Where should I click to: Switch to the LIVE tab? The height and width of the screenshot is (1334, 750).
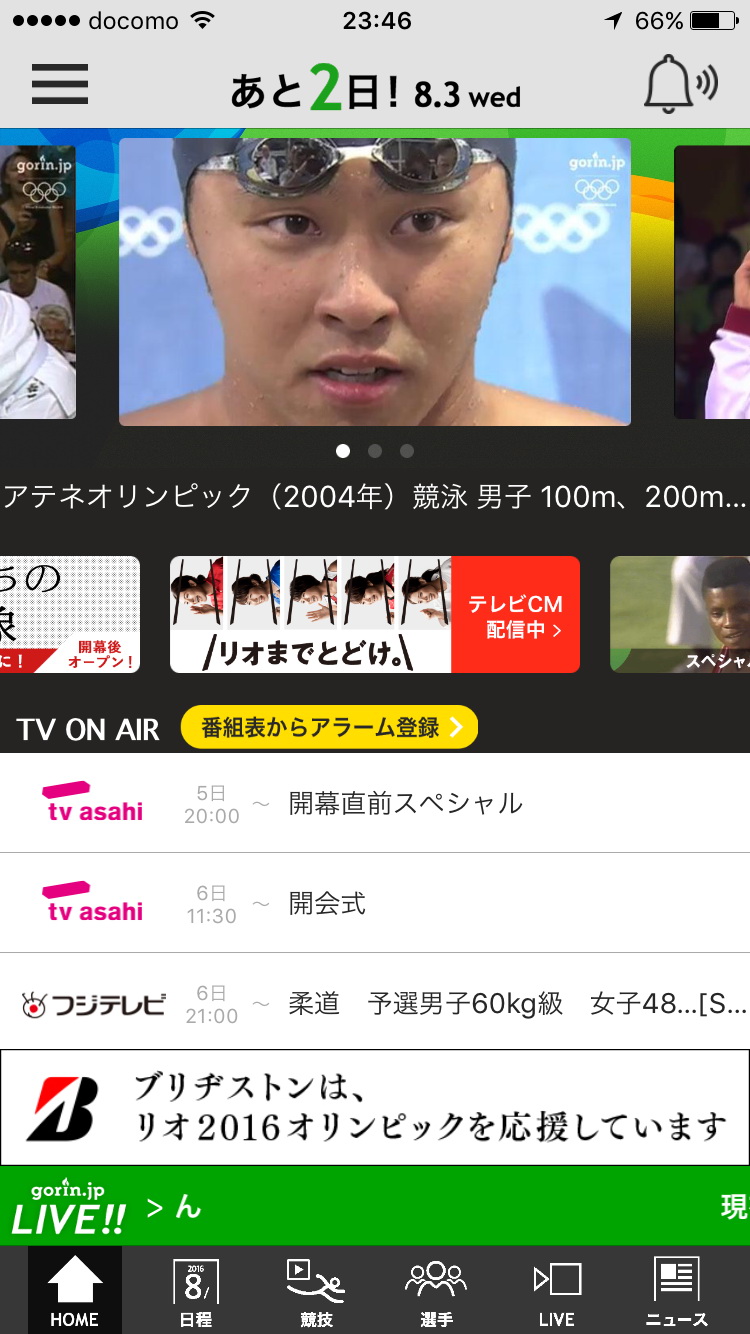coord(557,1291)
